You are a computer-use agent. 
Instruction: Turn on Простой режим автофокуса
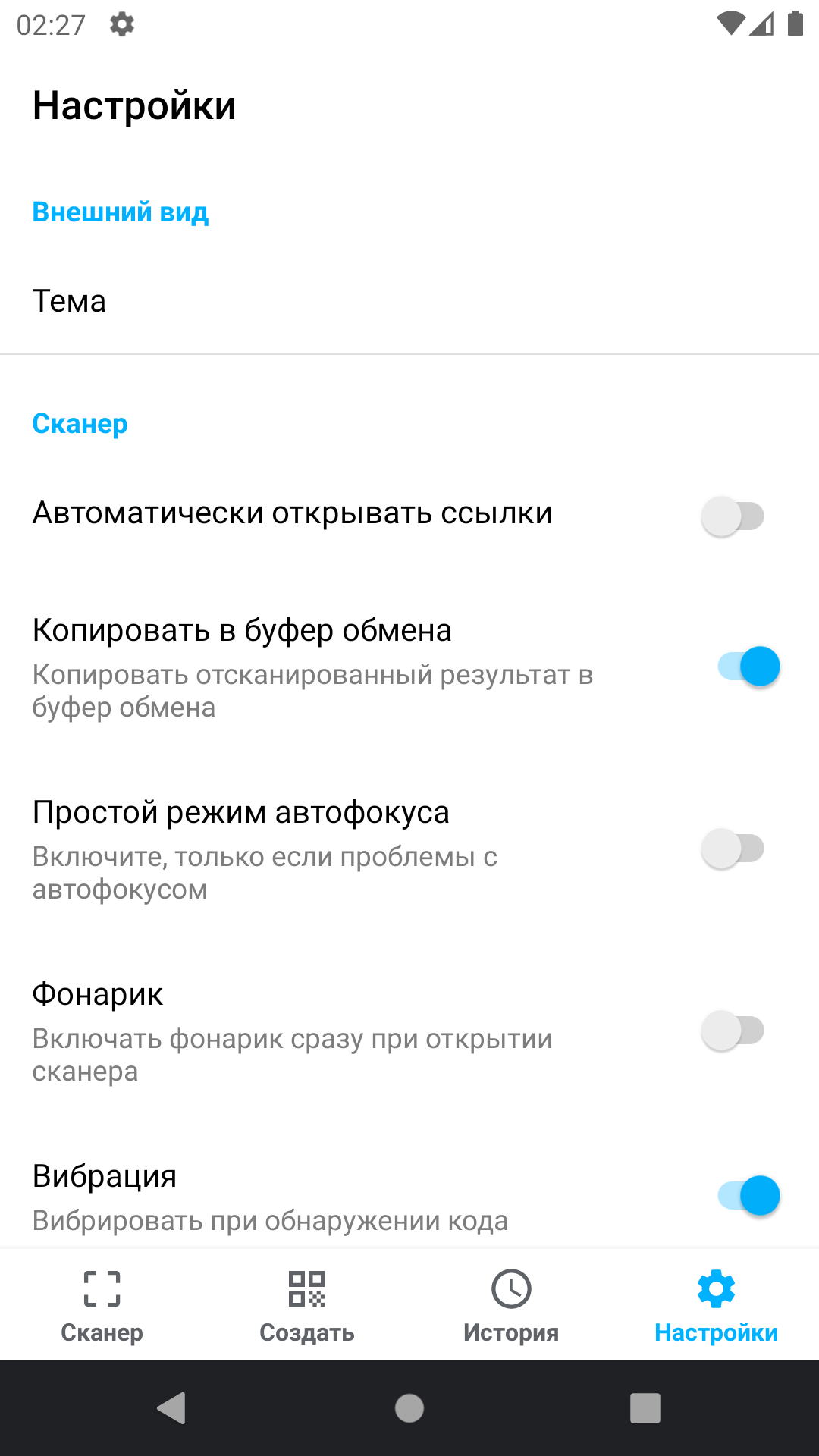[733, 849]
